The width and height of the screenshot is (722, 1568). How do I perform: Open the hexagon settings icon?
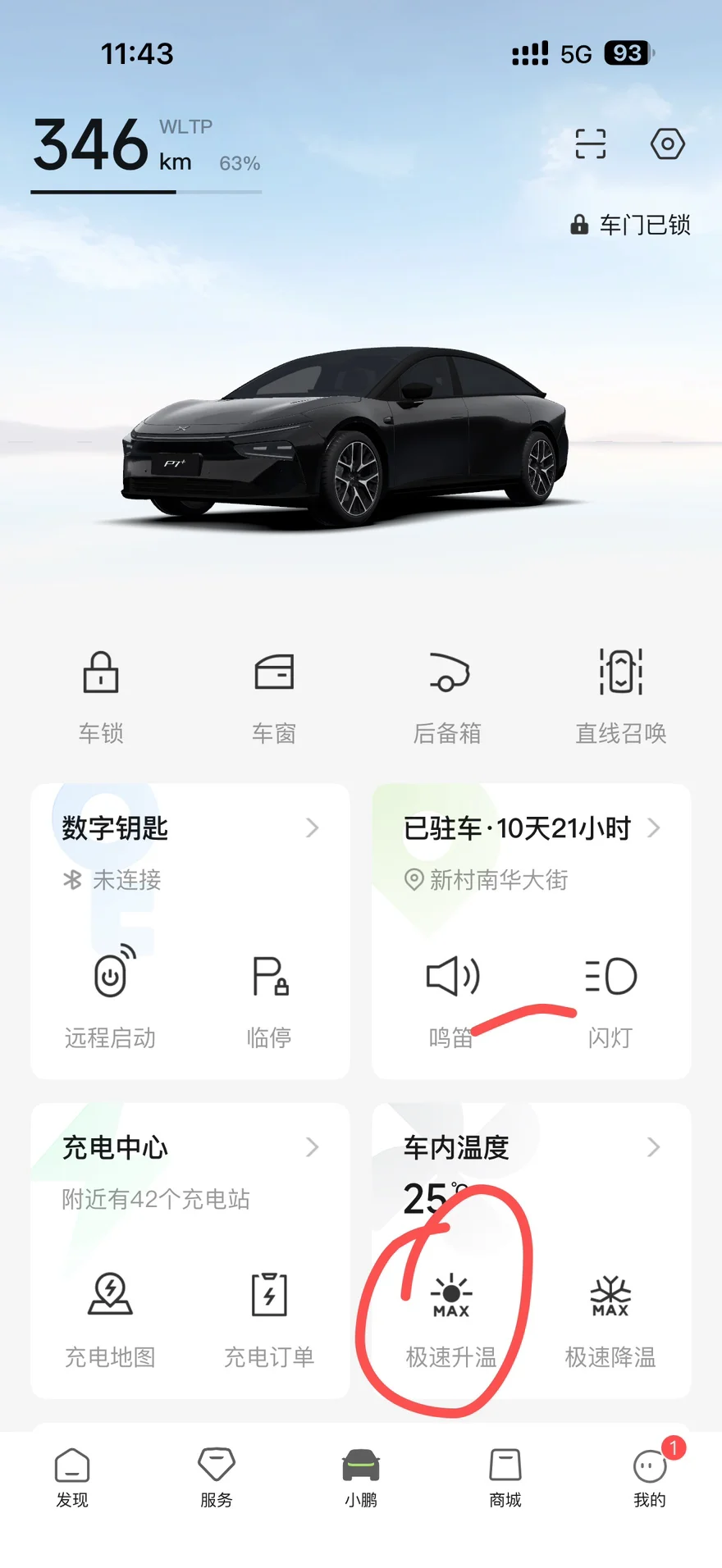(x=667, y=144)
